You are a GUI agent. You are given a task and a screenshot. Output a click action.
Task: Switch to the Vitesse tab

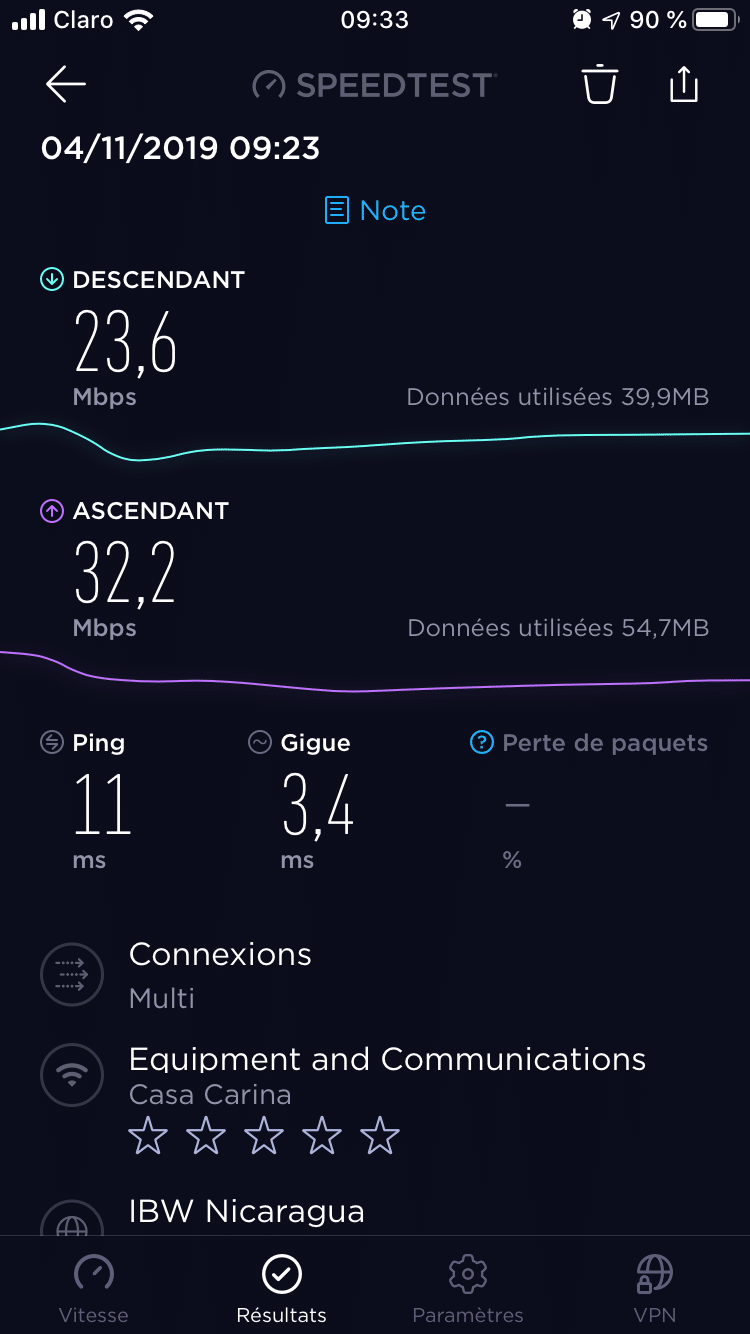tap(94, 1289)
